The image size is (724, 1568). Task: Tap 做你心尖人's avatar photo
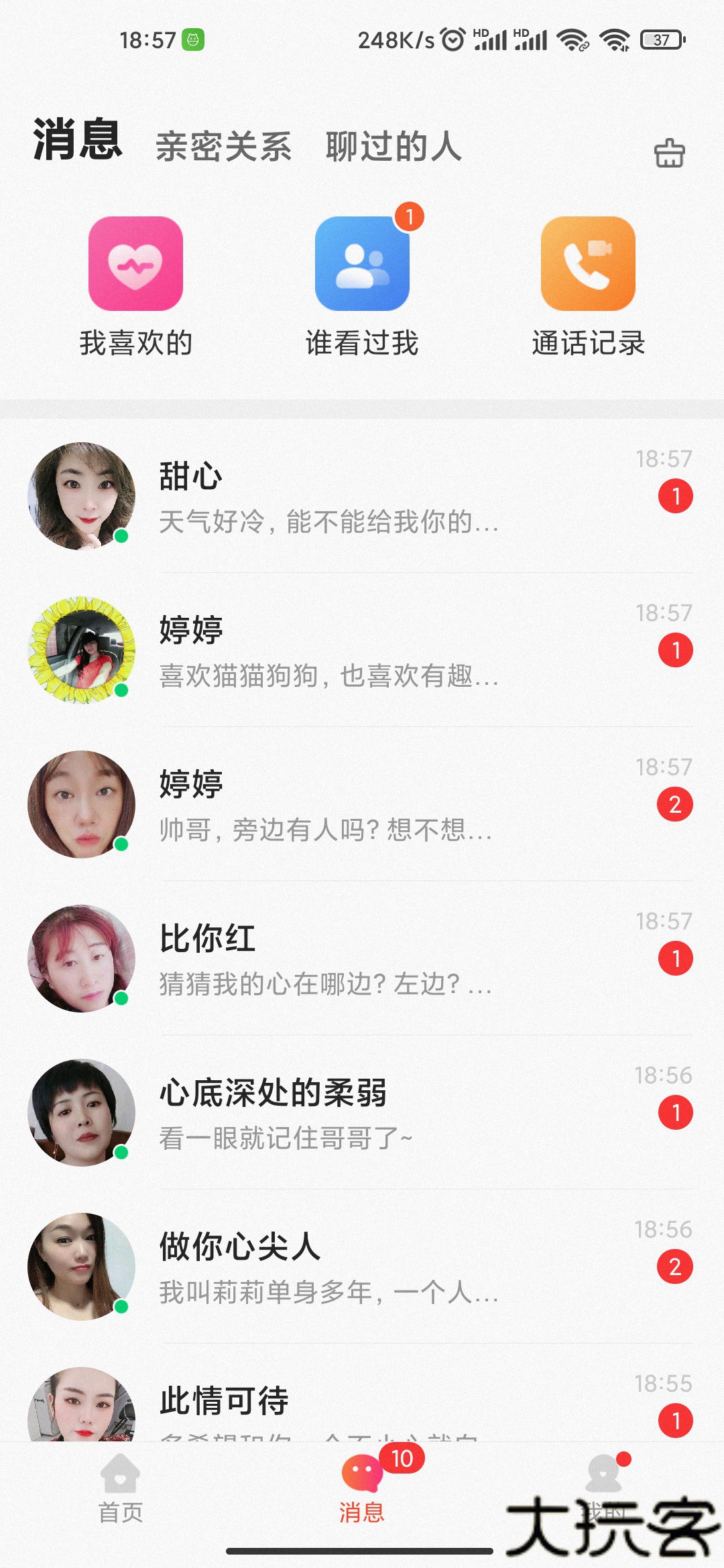coord(82,1266)
